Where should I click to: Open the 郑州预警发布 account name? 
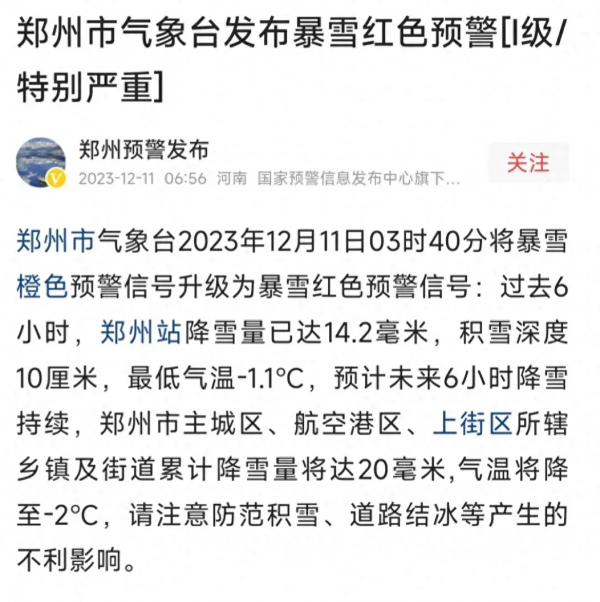[143, 151]
